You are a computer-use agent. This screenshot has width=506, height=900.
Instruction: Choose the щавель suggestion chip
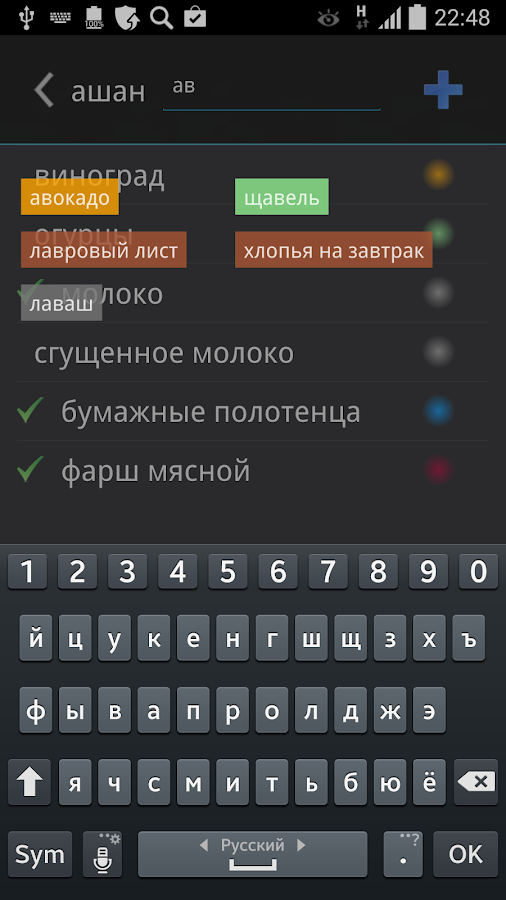(x=282, y=197)
